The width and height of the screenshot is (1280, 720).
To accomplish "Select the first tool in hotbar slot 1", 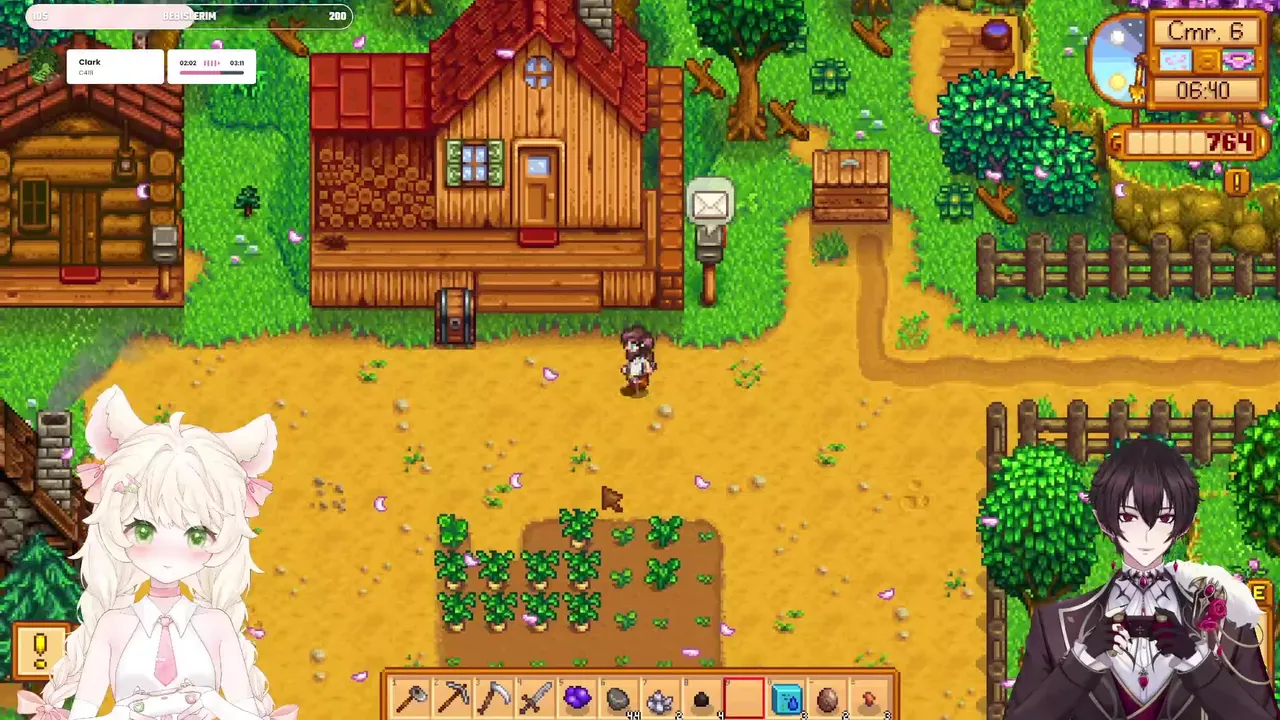I will (x=411, y=697).
